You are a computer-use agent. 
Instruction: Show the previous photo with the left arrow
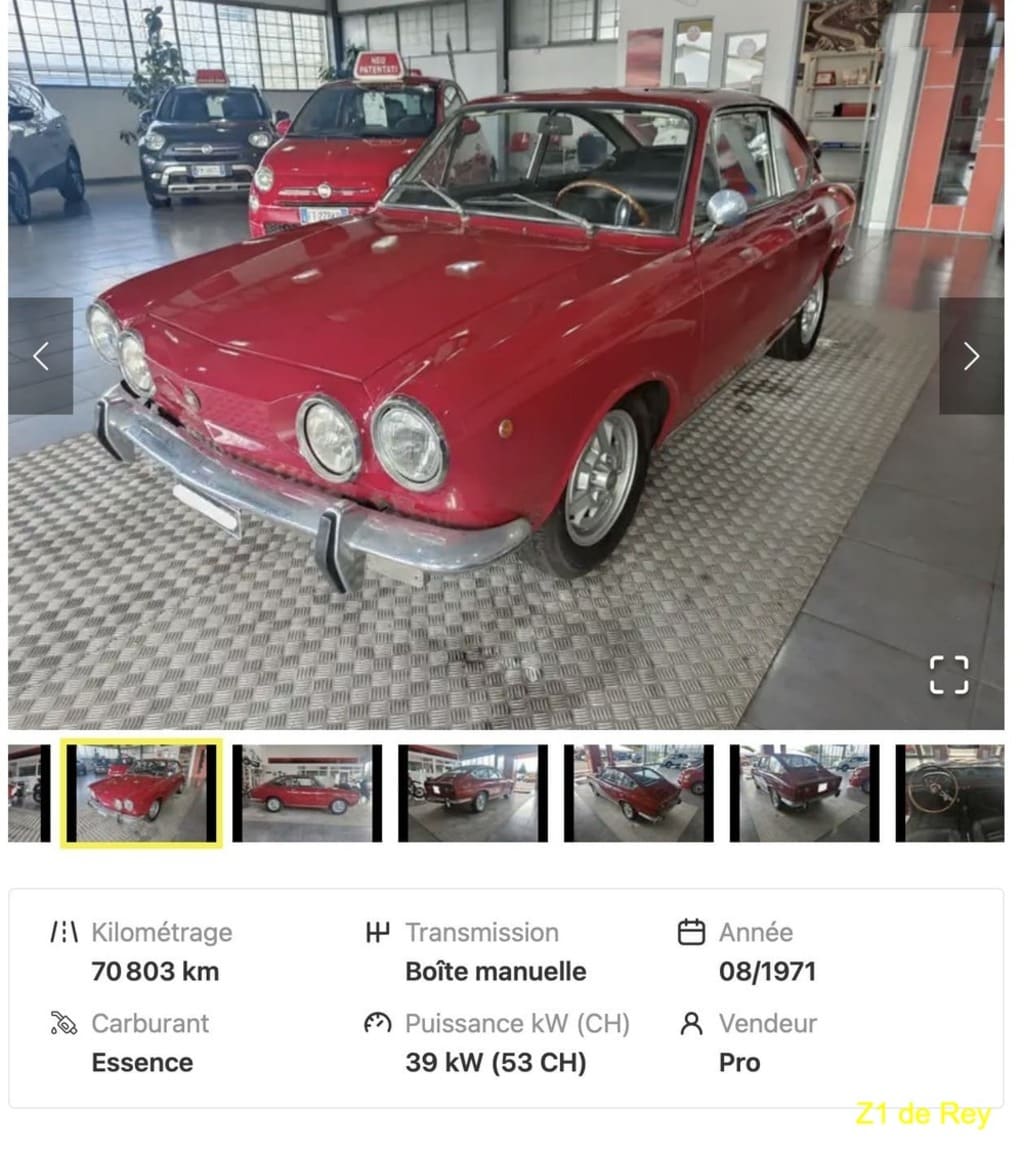click(x=40, y=356)
